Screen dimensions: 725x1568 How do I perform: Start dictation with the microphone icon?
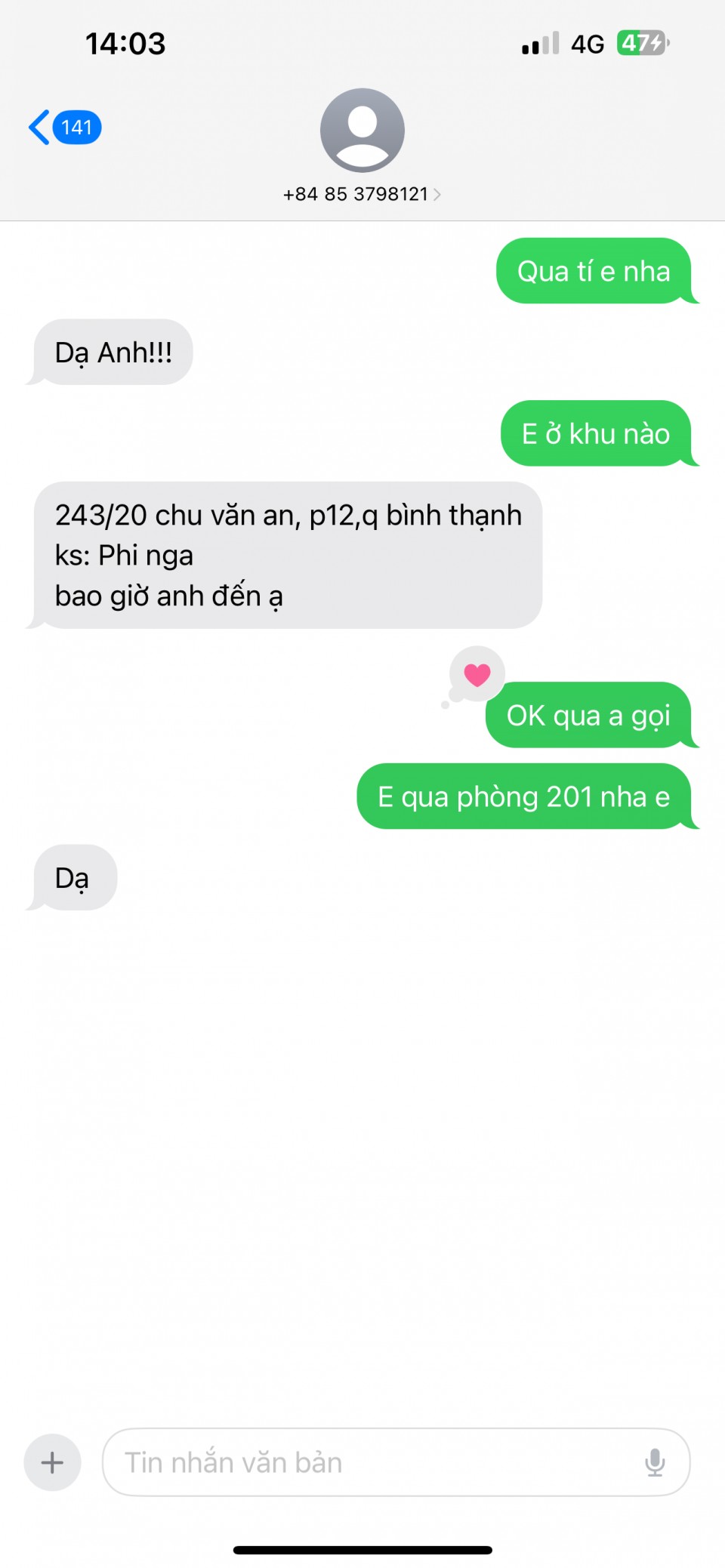coord(655,1462)
